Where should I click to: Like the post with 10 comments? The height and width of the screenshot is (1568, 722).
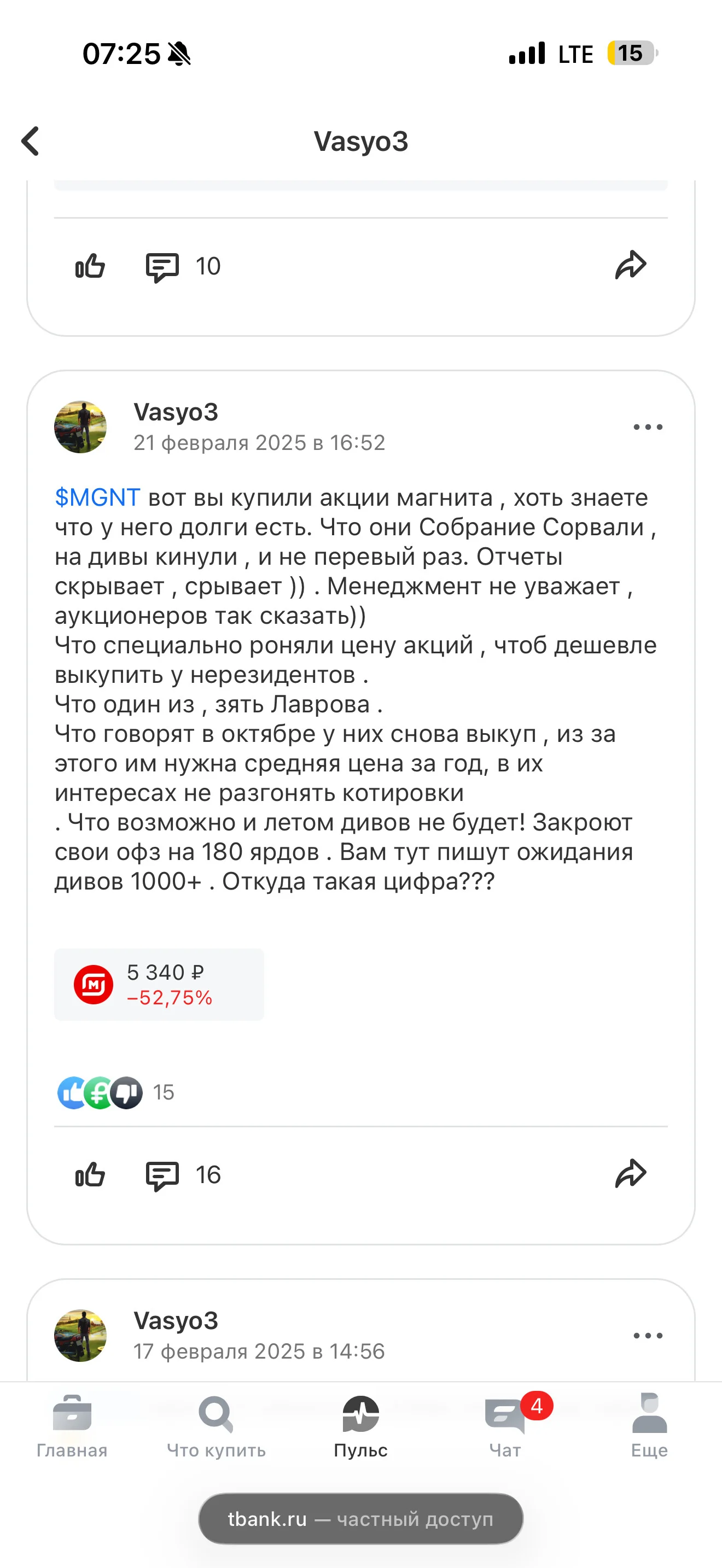(x=90, y=266)
